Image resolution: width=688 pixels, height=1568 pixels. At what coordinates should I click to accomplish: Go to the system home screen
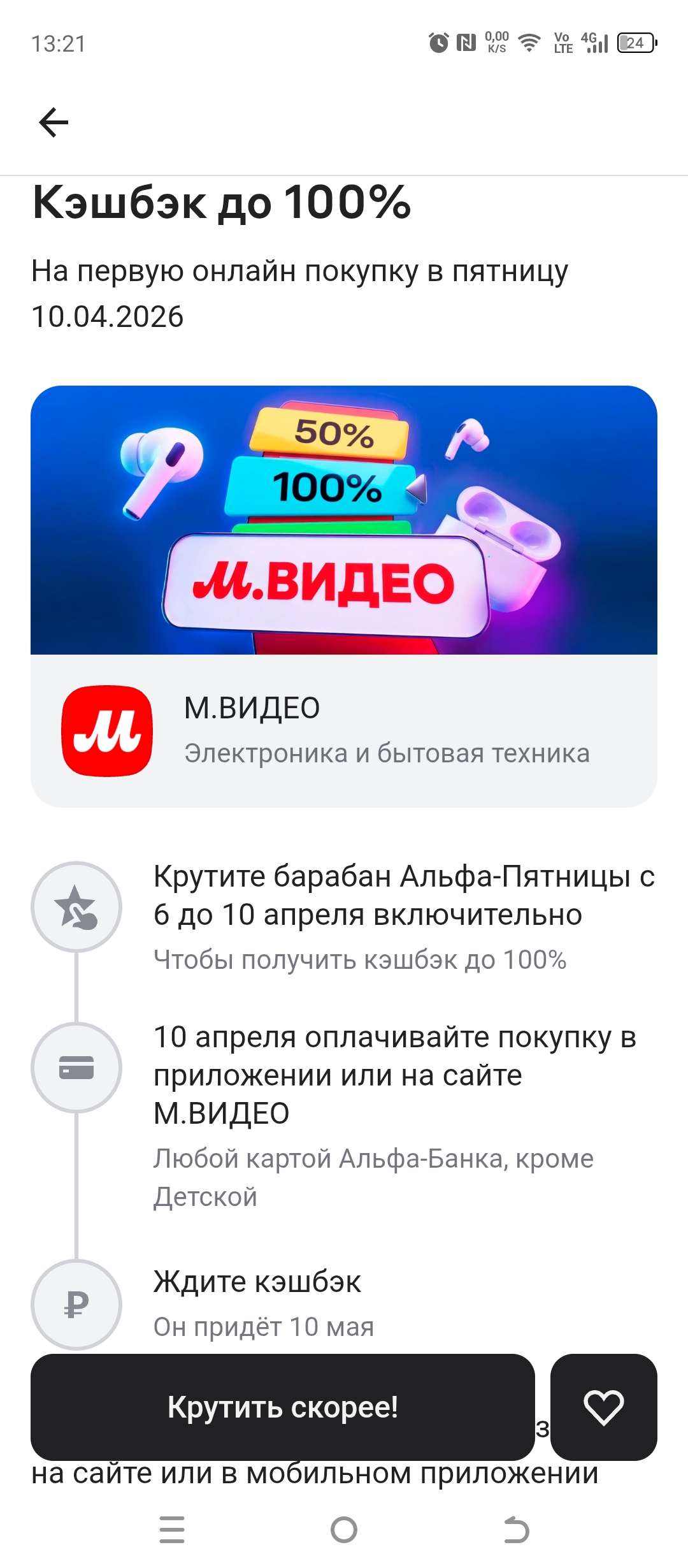[x=344, y=1530]
